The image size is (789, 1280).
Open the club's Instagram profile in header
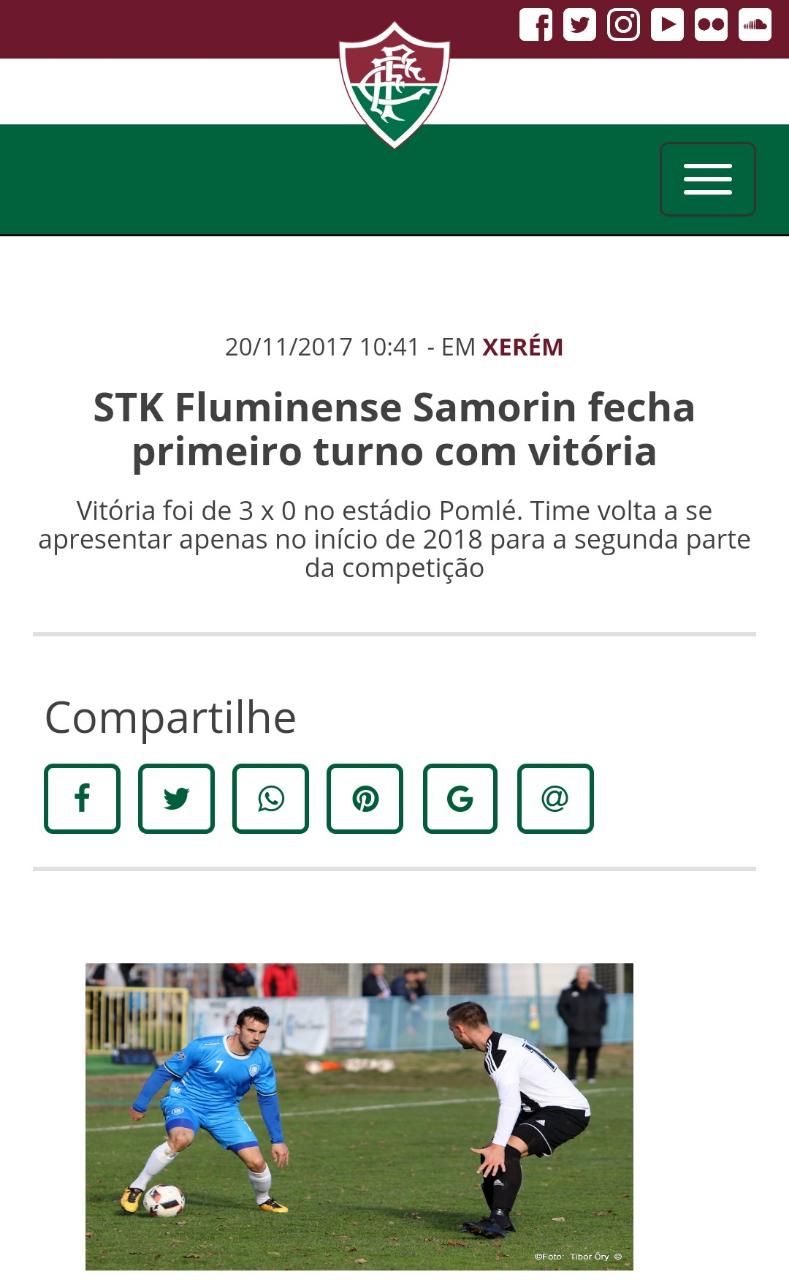coord(623,25)
